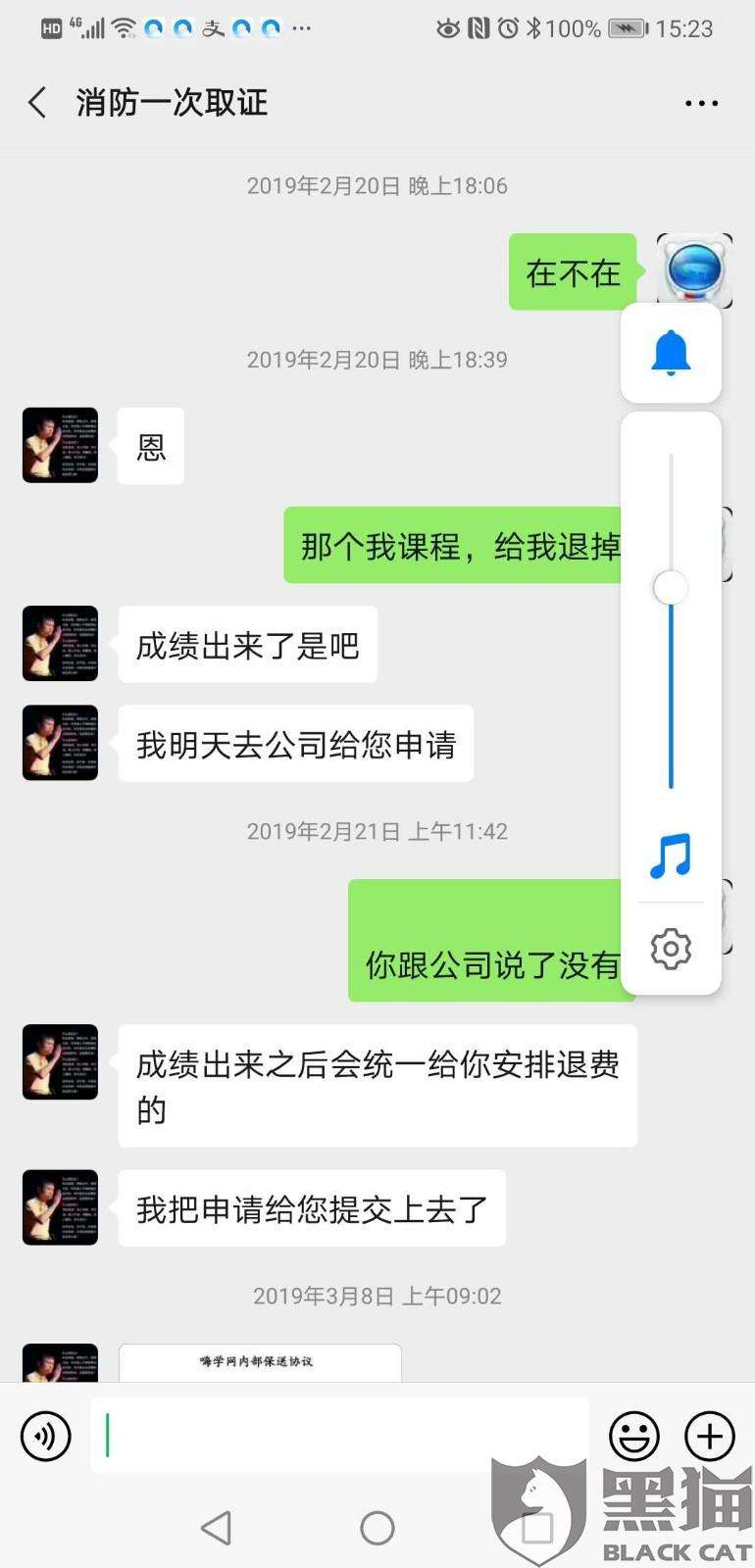Open the three-dot menu in the top bar

(x=701, y=102)
